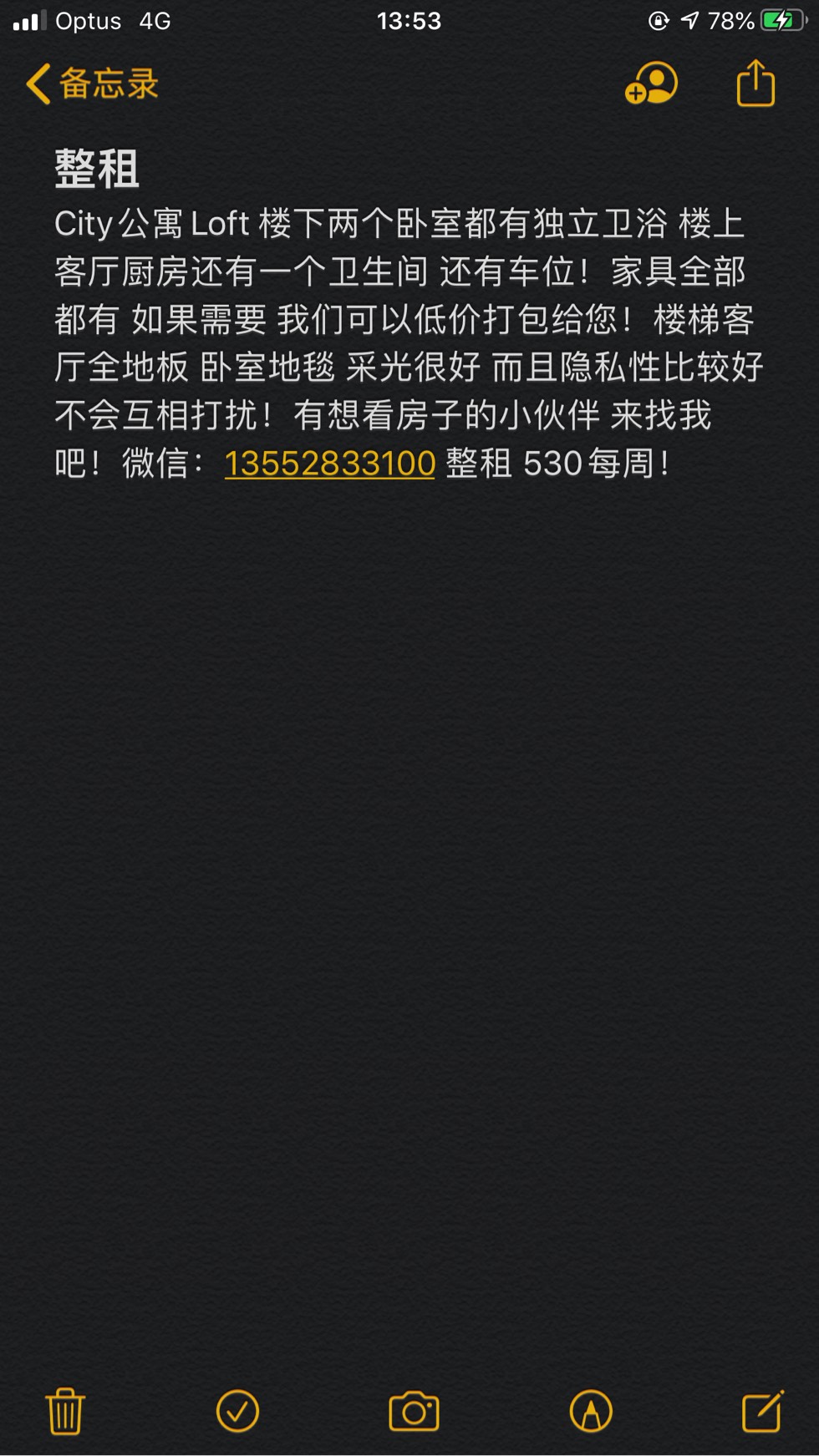The width and height of the screenshot is (819, 1456).
Task: Open the camera to add a photo
Action: click(x=414, y=1411)
